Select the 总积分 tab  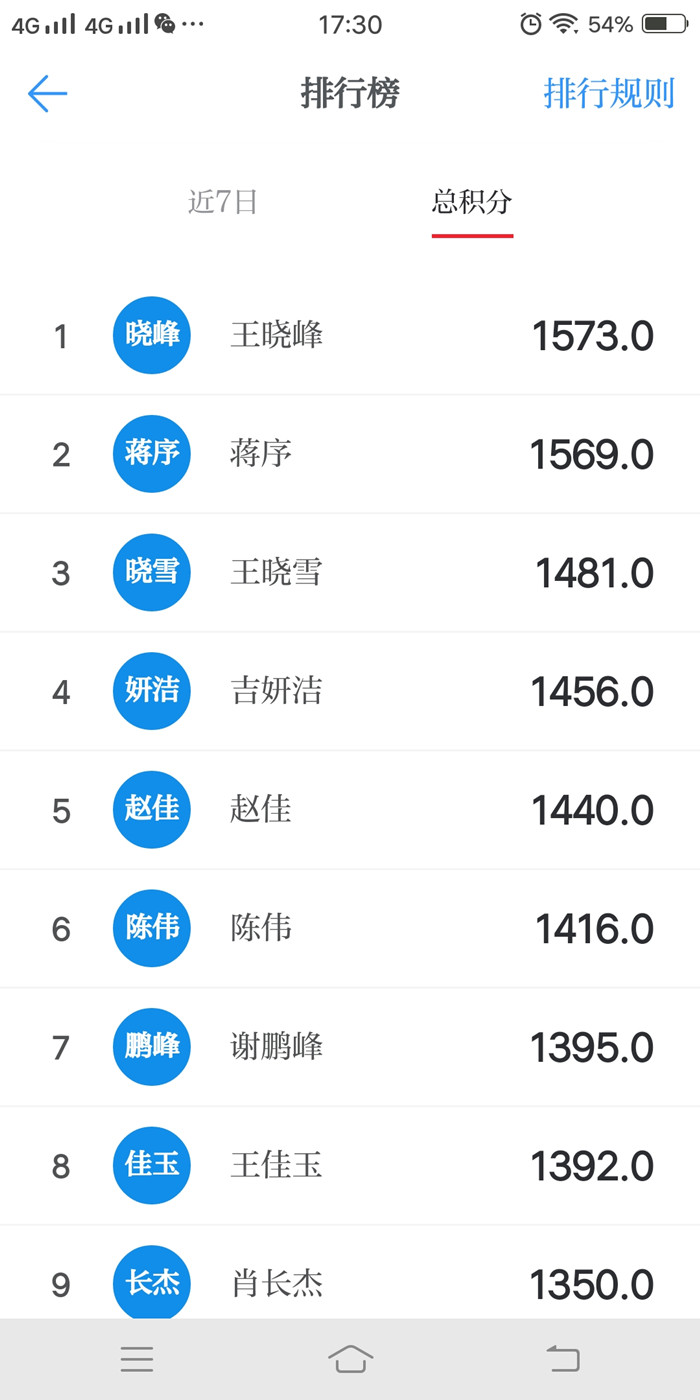472,202
